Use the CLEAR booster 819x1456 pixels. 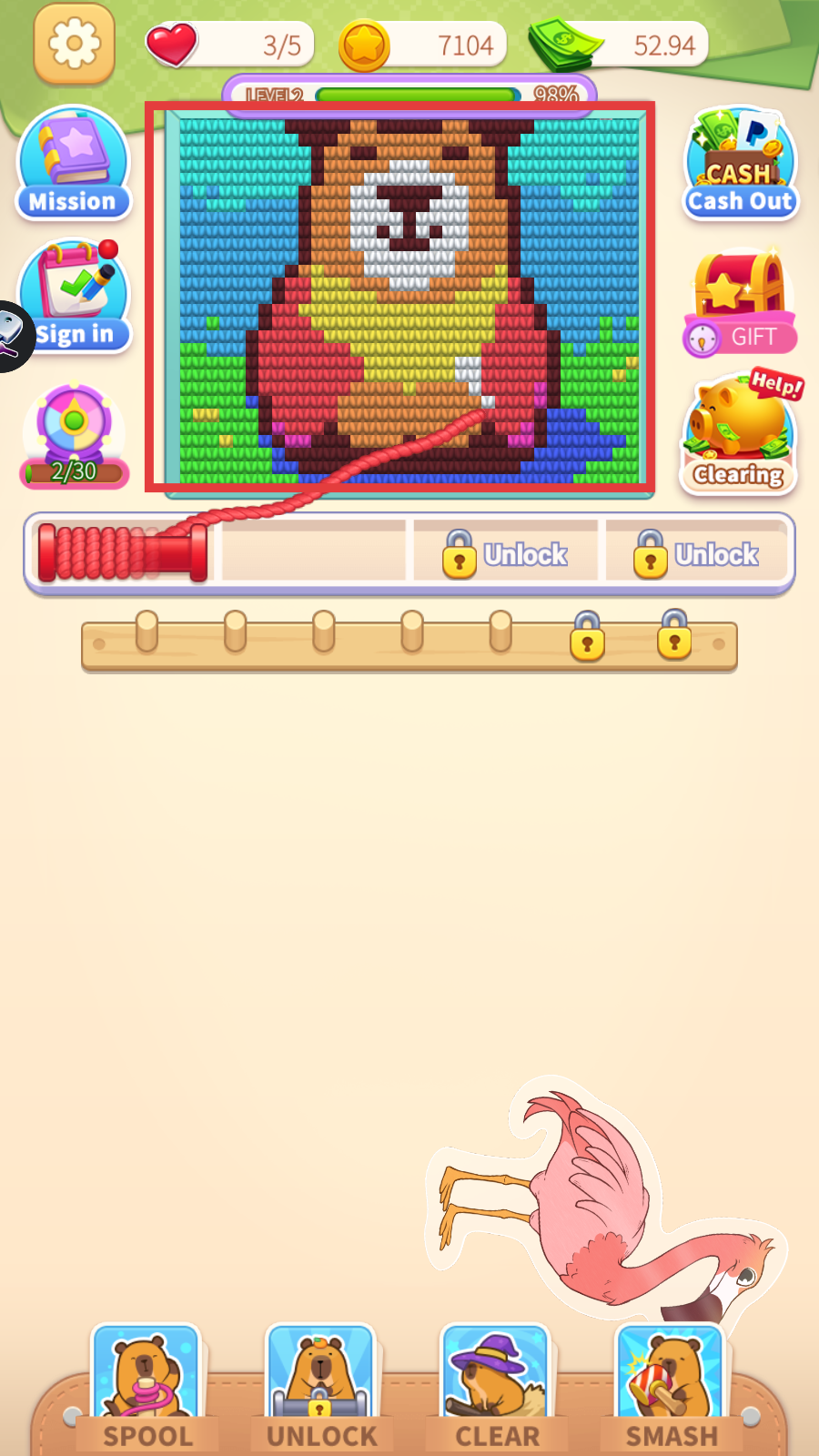click(x=496, y=1386)
